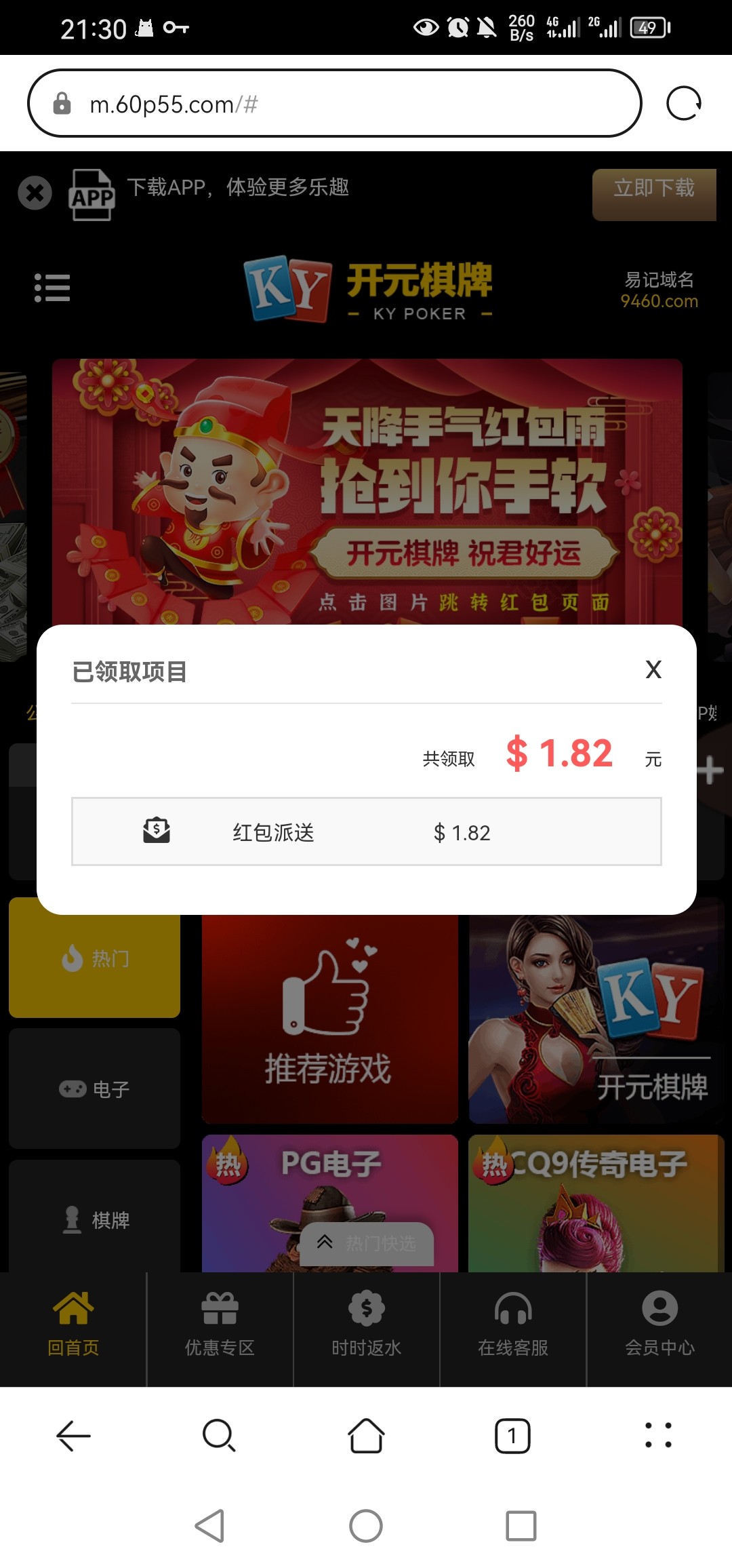Open the browser tab switcher showing 1

[x=513, y=1435]
